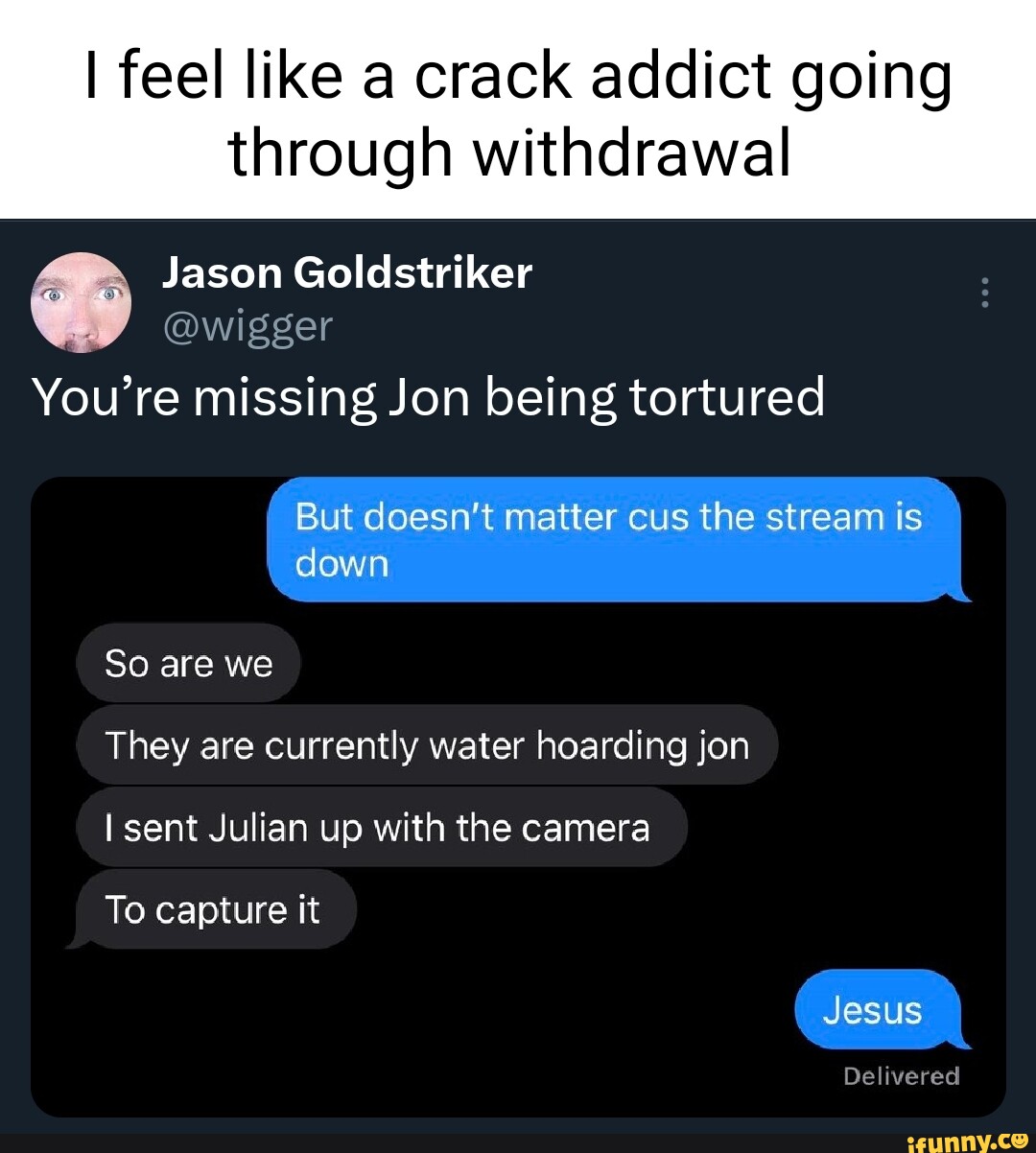Viewport: 1036px width, 1153px height.
Task: Click the 'water hoarding jon' message
Action: [426, 745]
